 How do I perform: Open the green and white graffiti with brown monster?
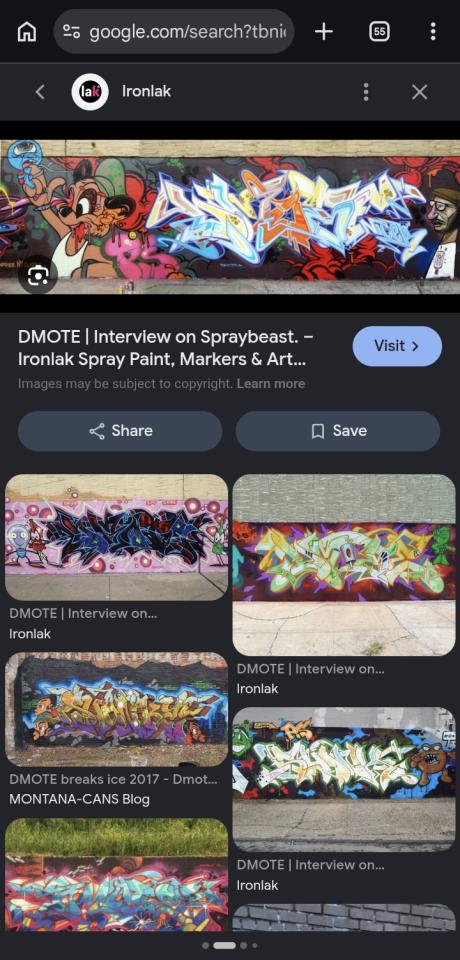(344, 779)
